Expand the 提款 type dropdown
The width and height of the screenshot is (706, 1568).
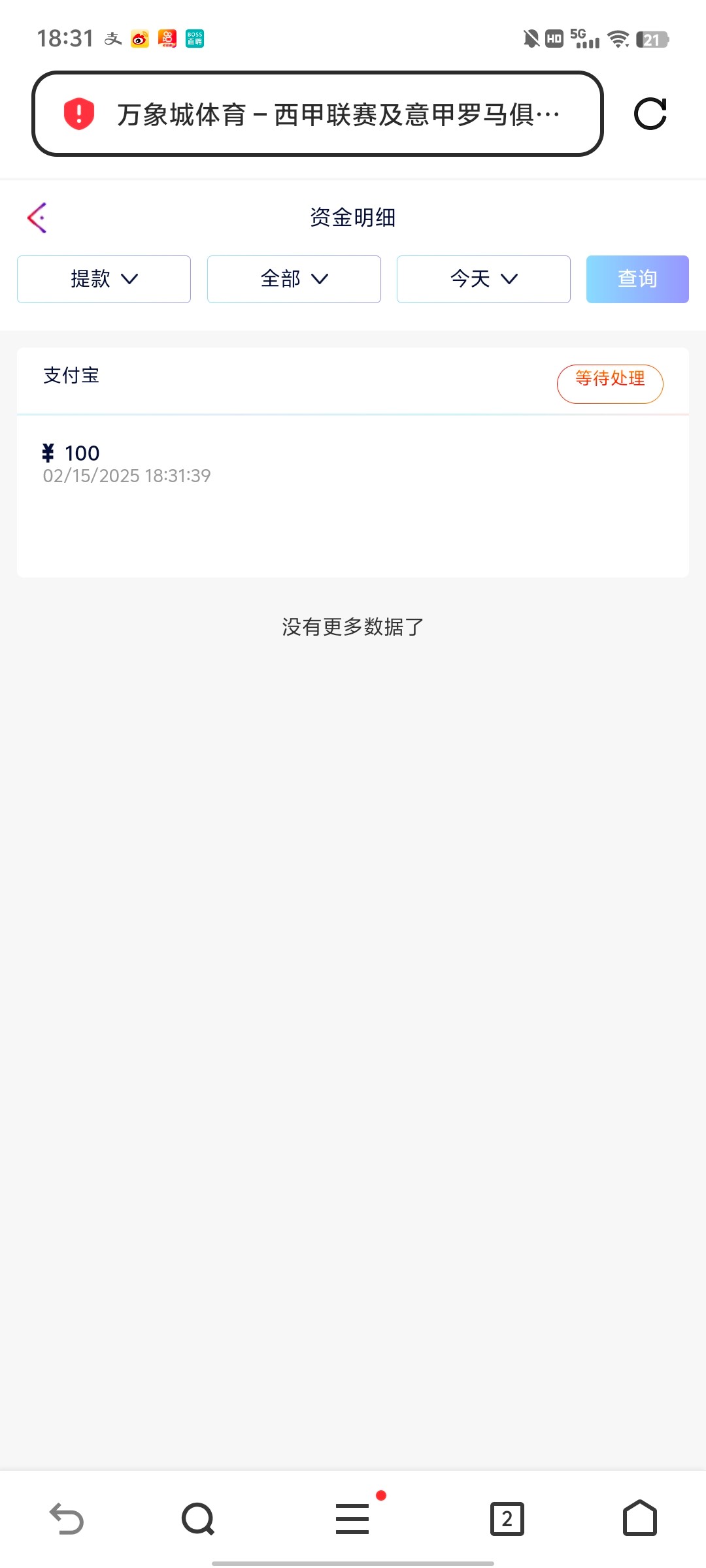tap(104, 279)
